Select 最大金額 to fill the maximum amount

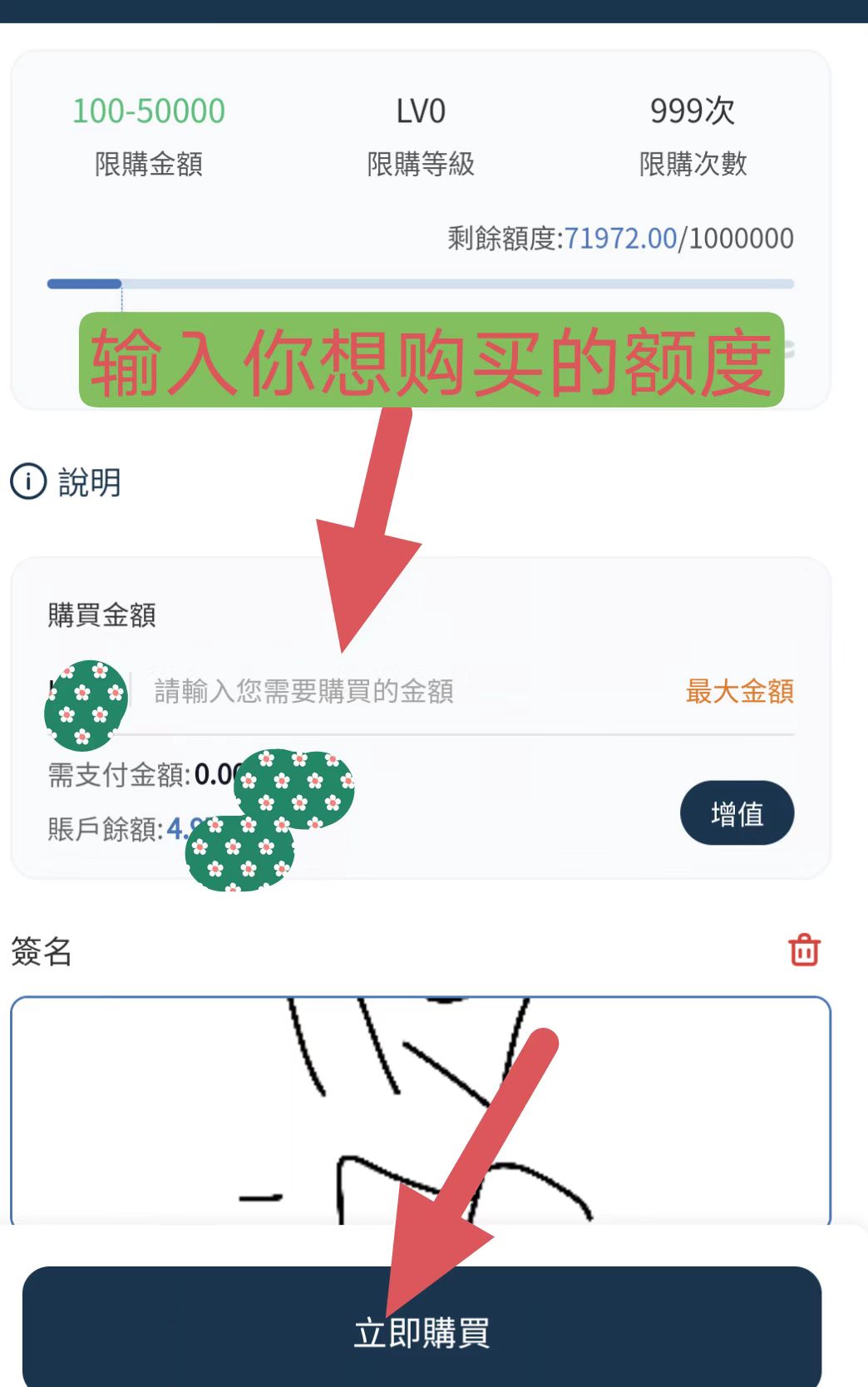click(739, 691)
